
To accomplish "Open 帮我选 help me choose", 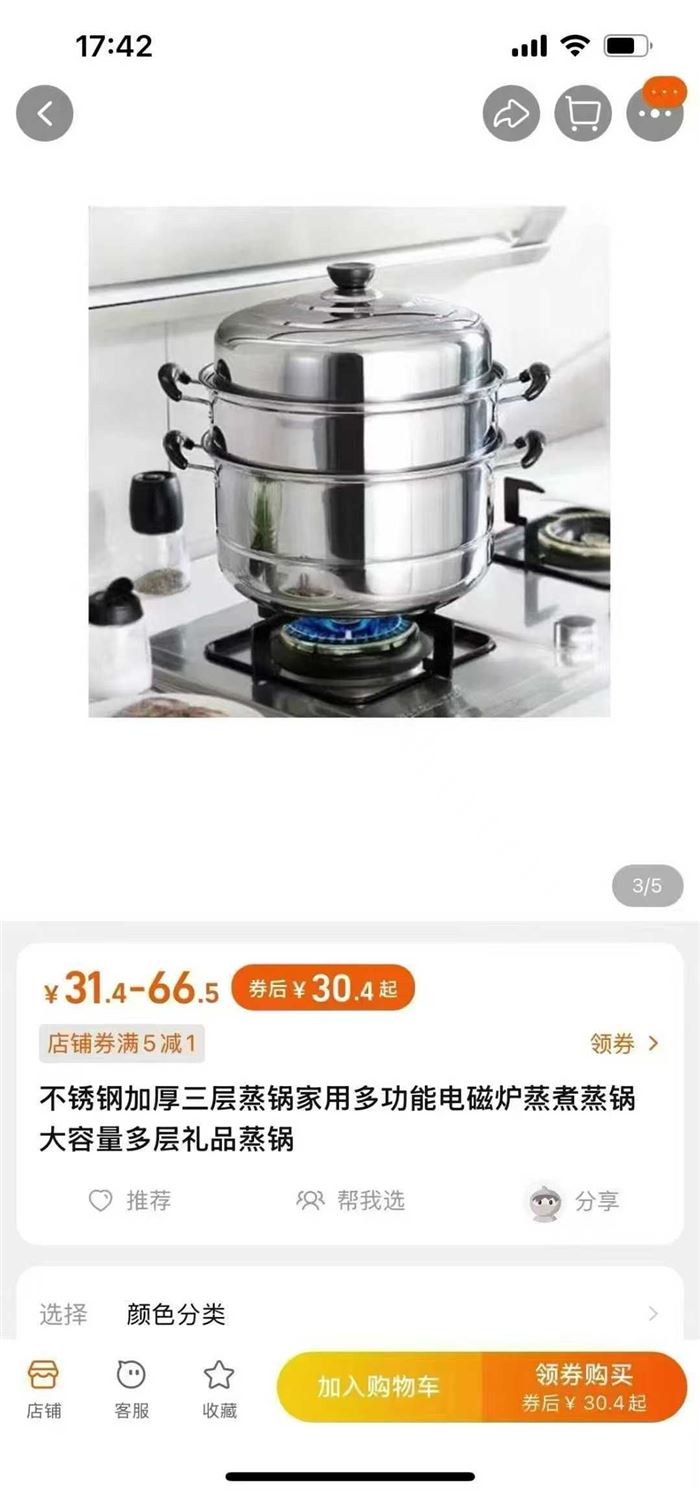I will [351, 1200].
